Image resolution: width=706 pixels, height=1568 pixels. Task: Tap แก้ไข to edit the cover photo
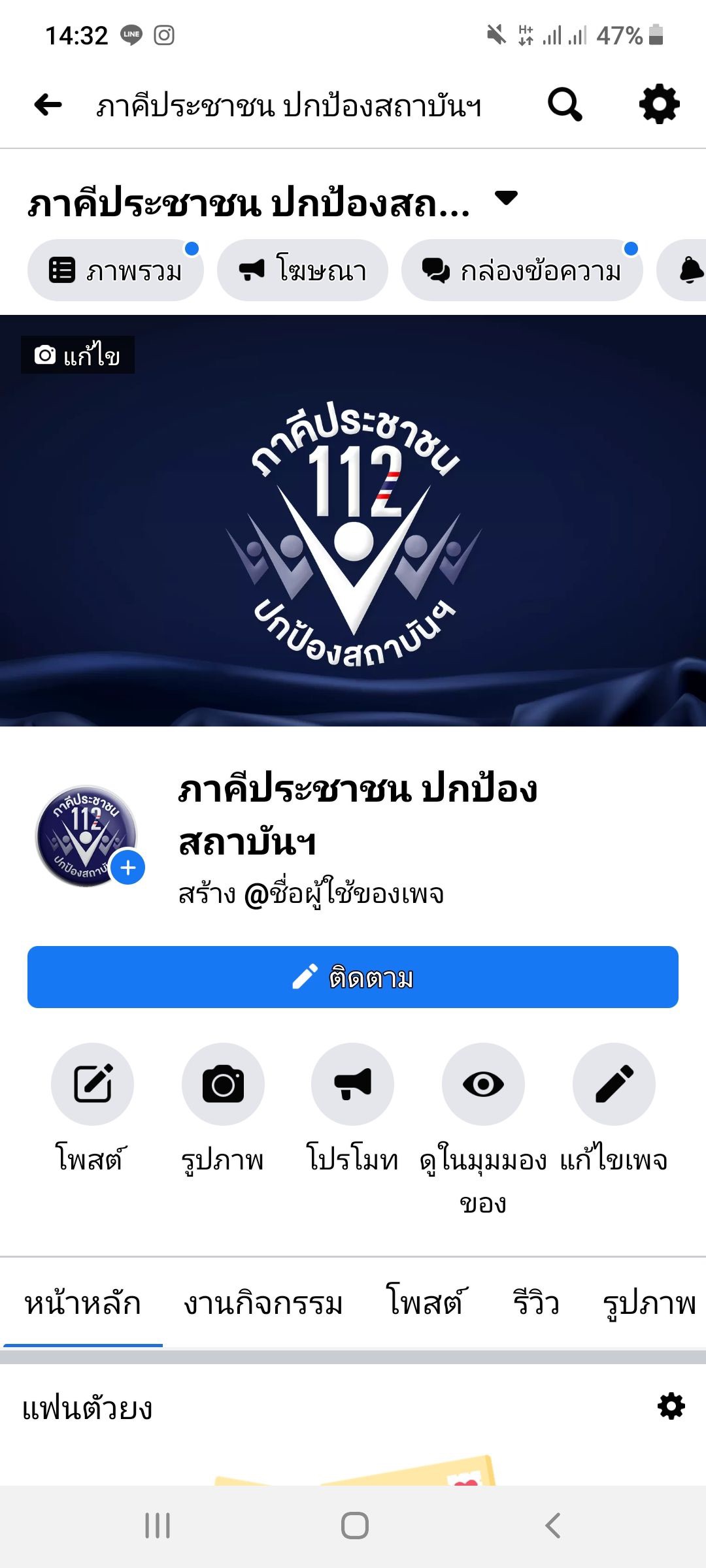tap(78, 355)
